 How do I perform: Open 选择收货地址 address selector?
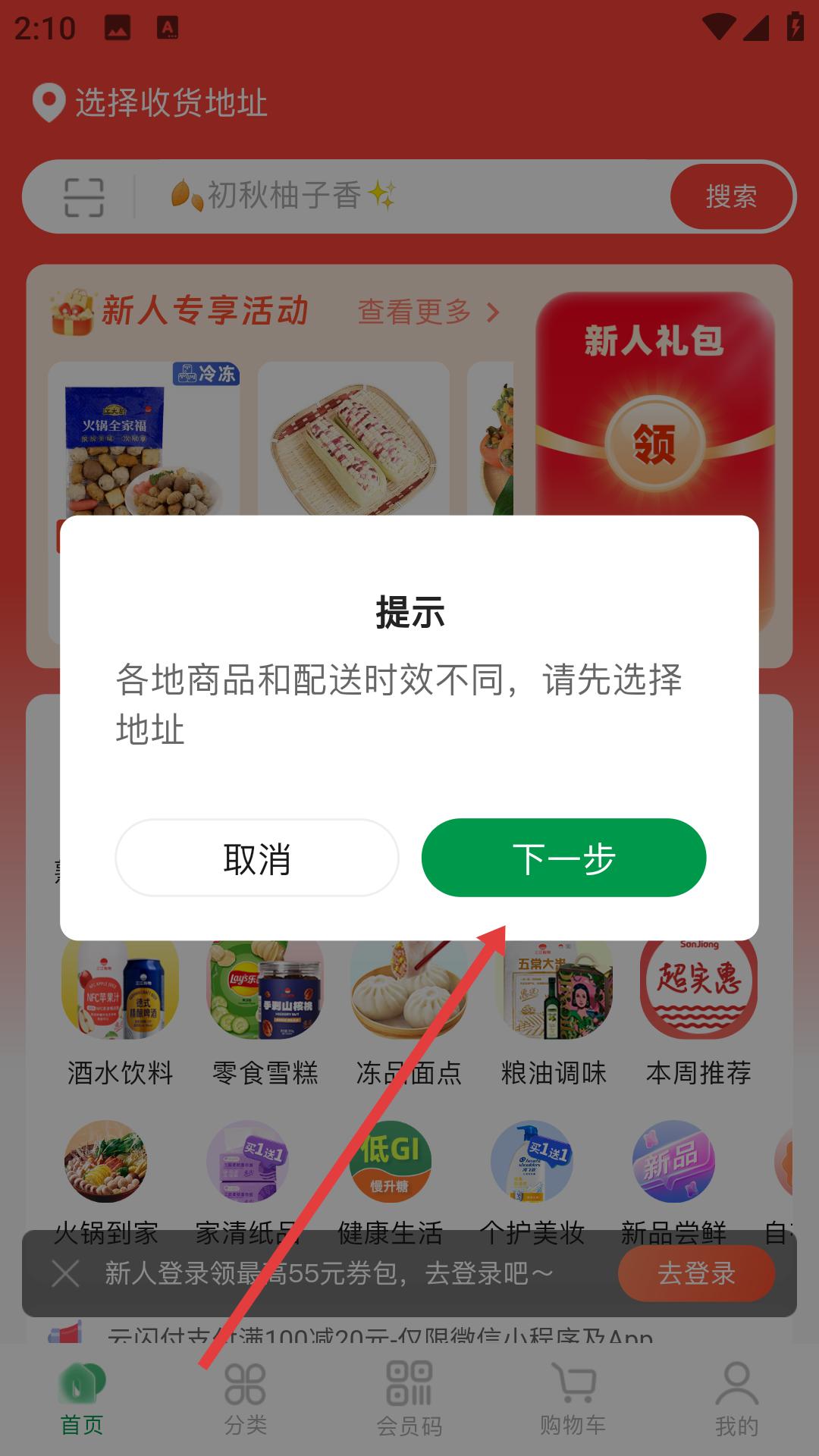pyautogui.click(x=152, y=103)
